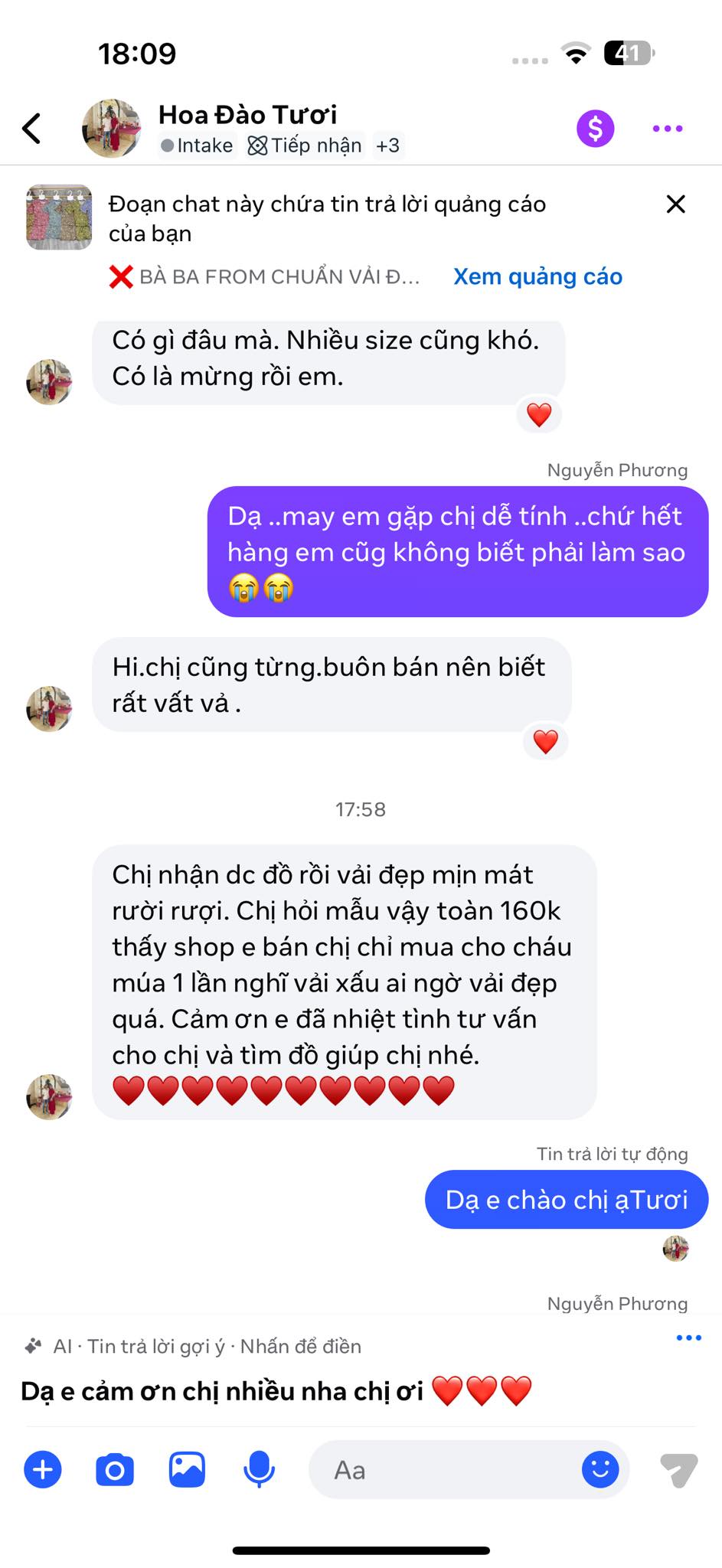
Task: Open the Xem quảng cáo link
Action: tap(537, 276)
